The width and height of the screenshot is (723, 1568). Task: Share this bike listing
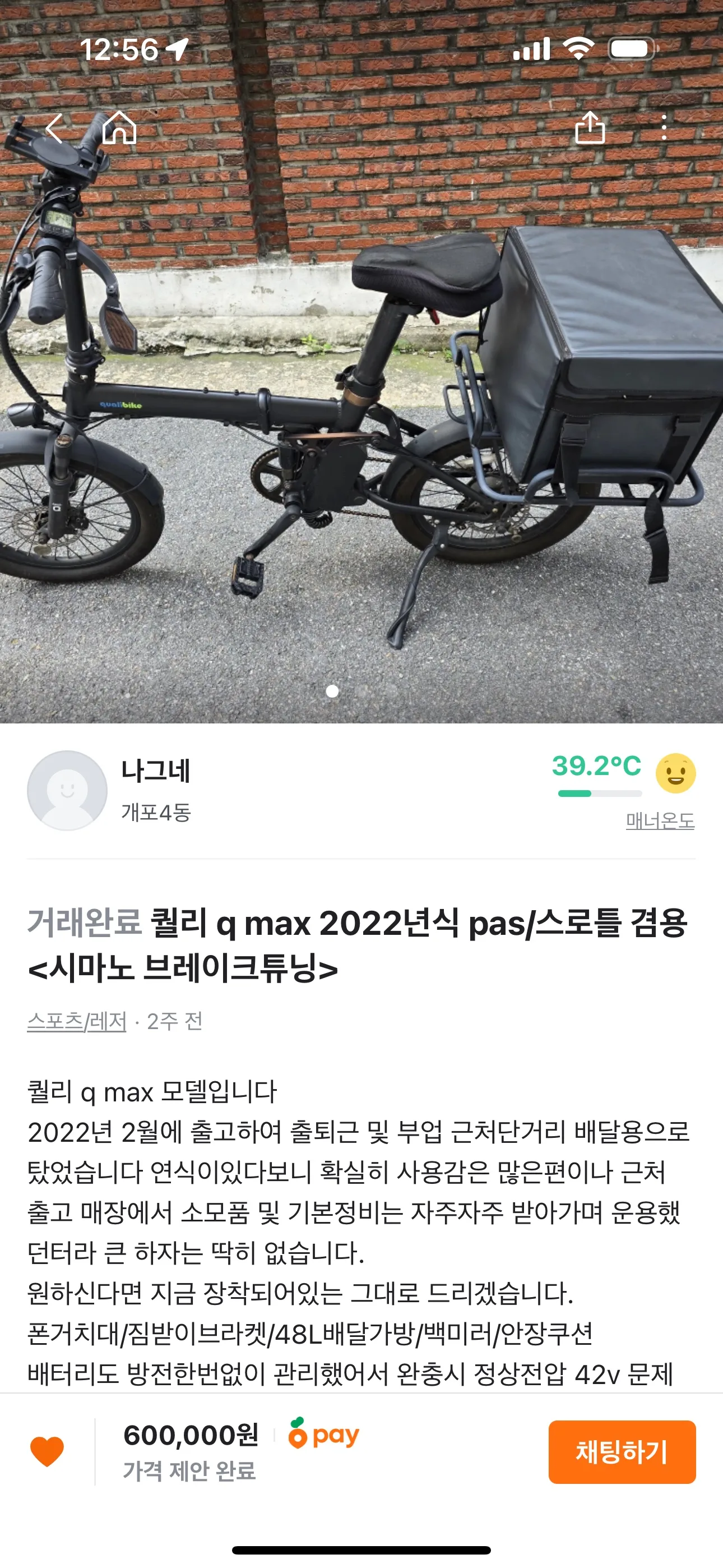click(x=590, y=128)
